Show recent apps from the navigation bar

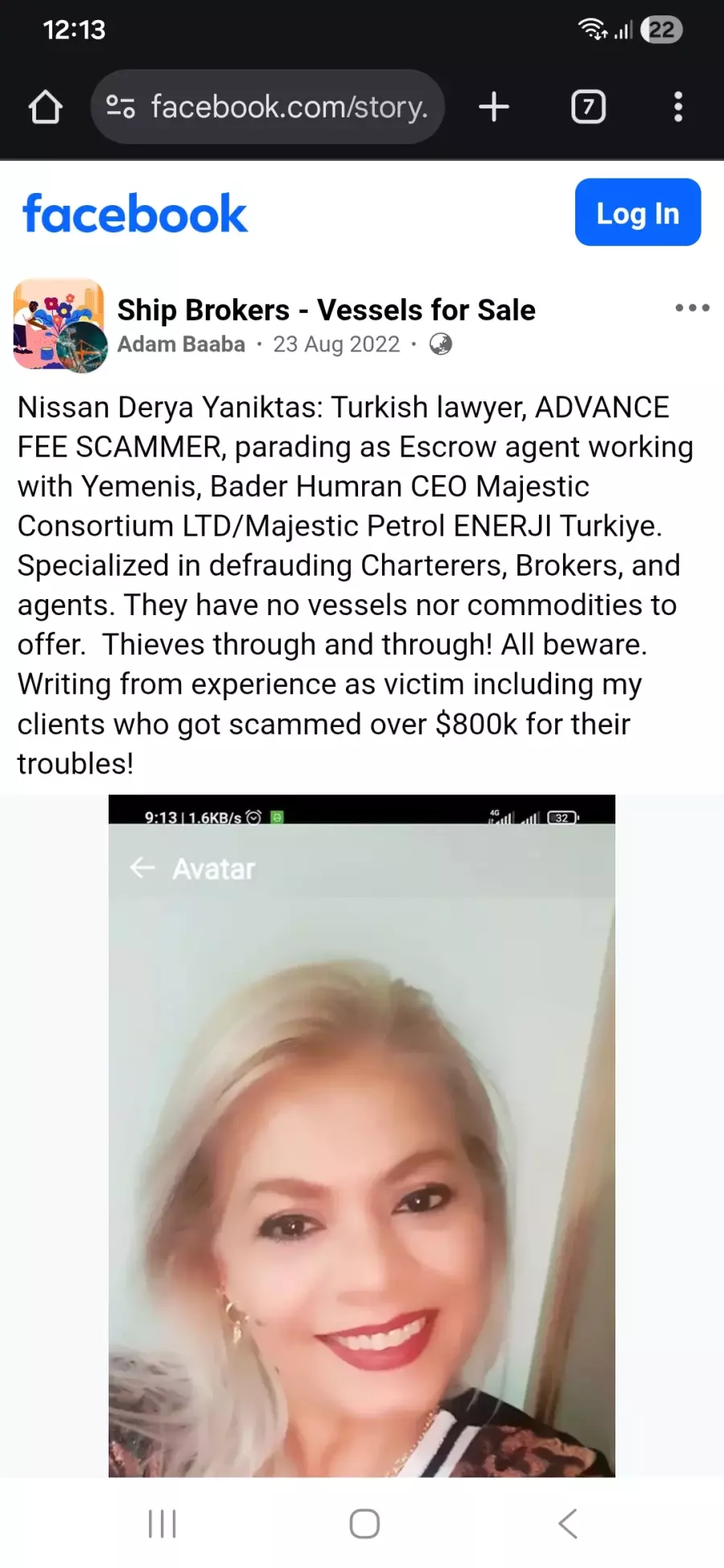pyautogui.click(x=162, y=1523)
